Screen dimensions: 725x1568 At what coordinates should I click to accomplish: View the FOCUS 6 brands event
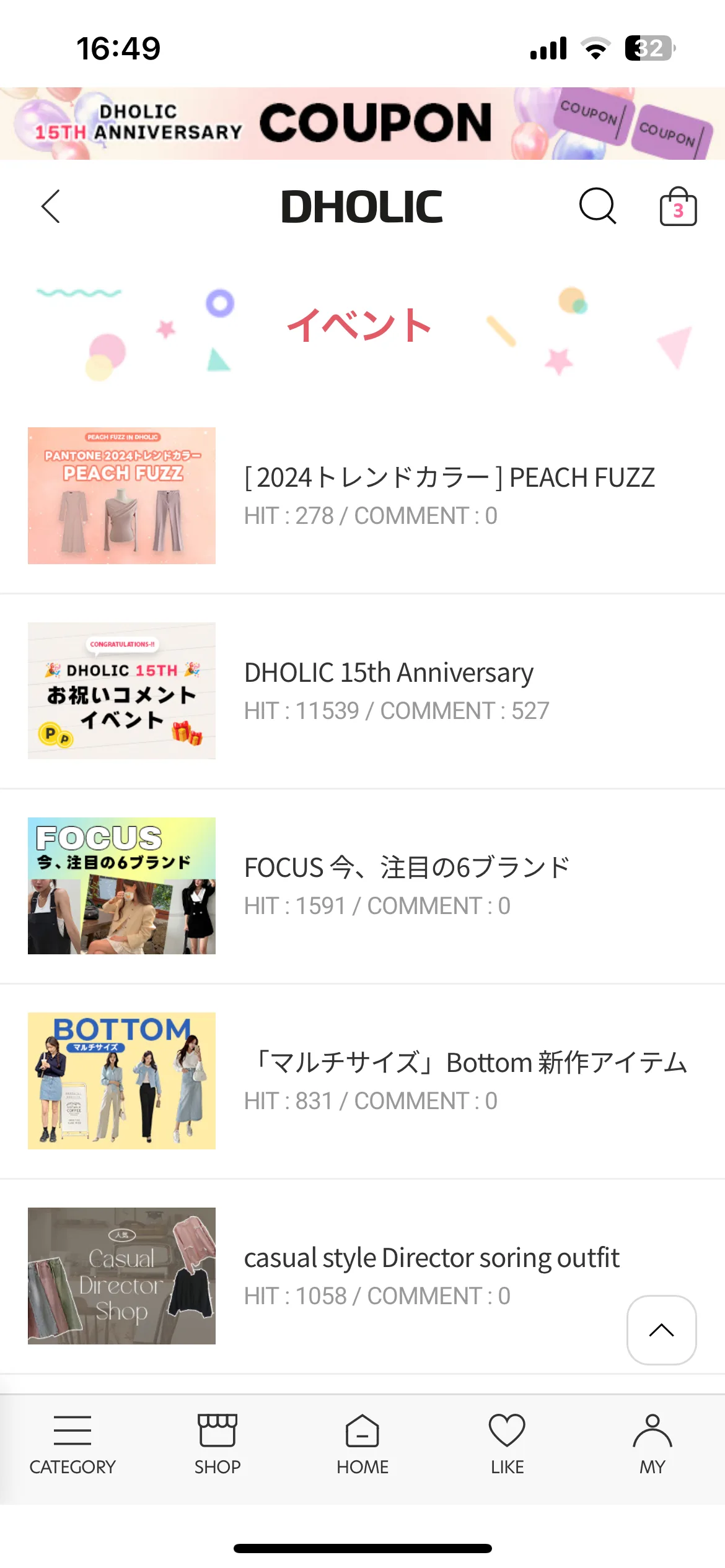406,868
